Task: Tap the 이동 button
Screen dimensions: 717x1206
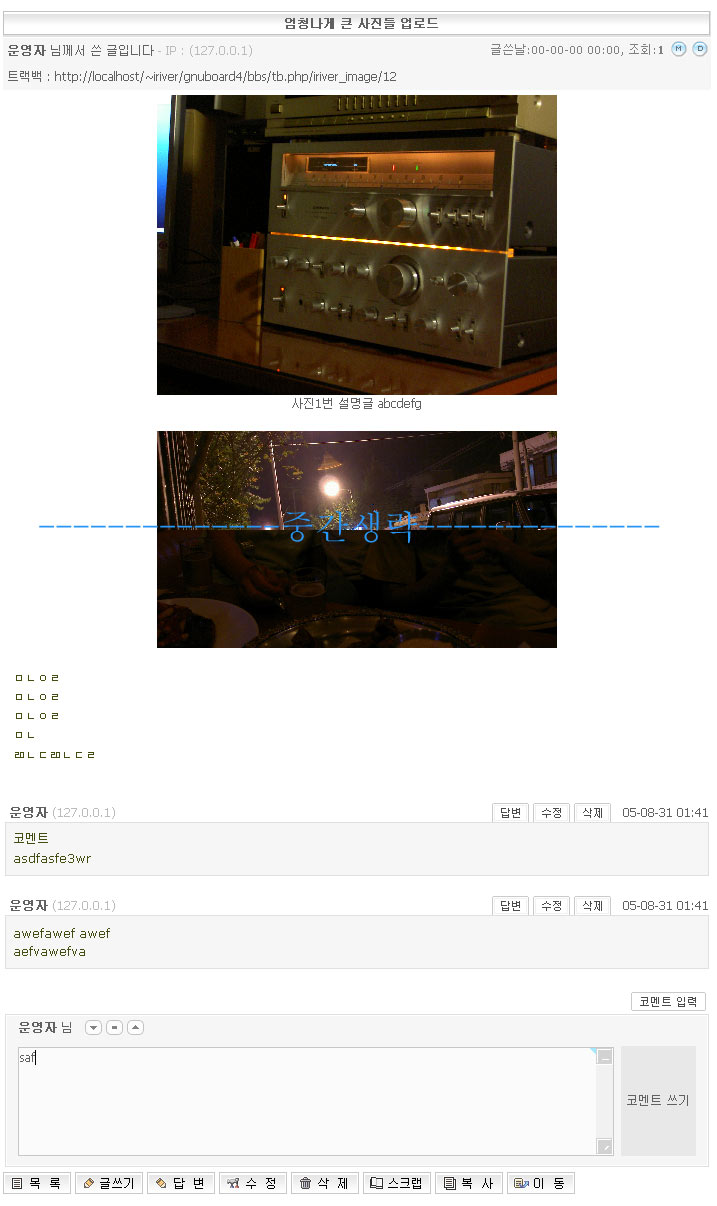Action: click(x=540, y=1184)
